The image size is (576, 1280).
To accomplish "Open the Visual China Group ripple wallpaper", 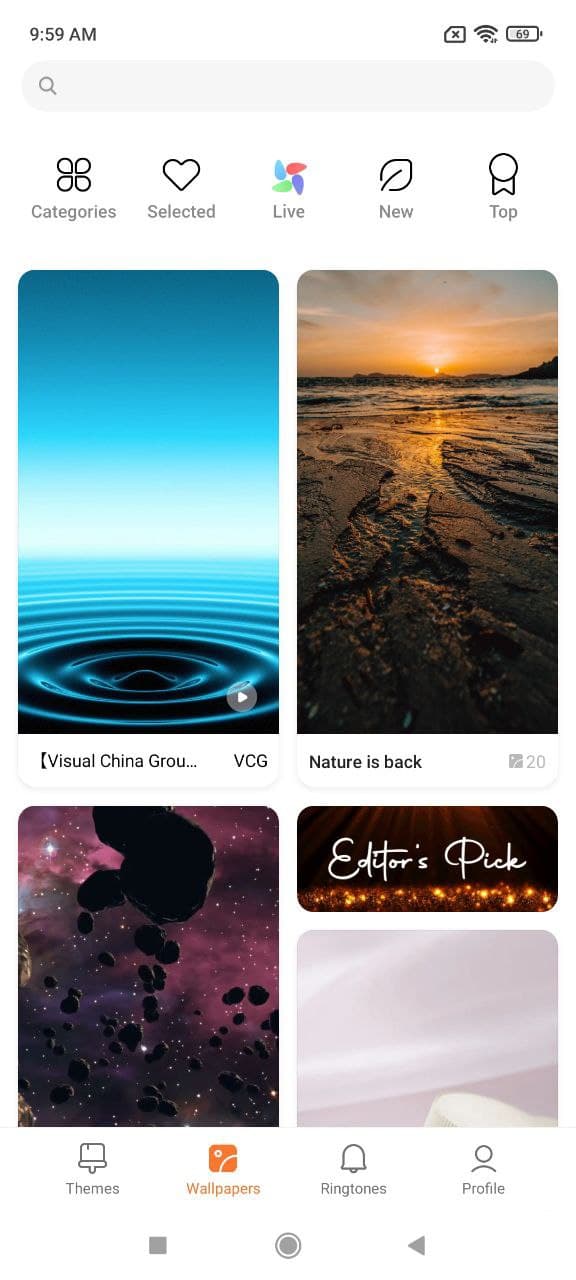I will tap(148, 528).
